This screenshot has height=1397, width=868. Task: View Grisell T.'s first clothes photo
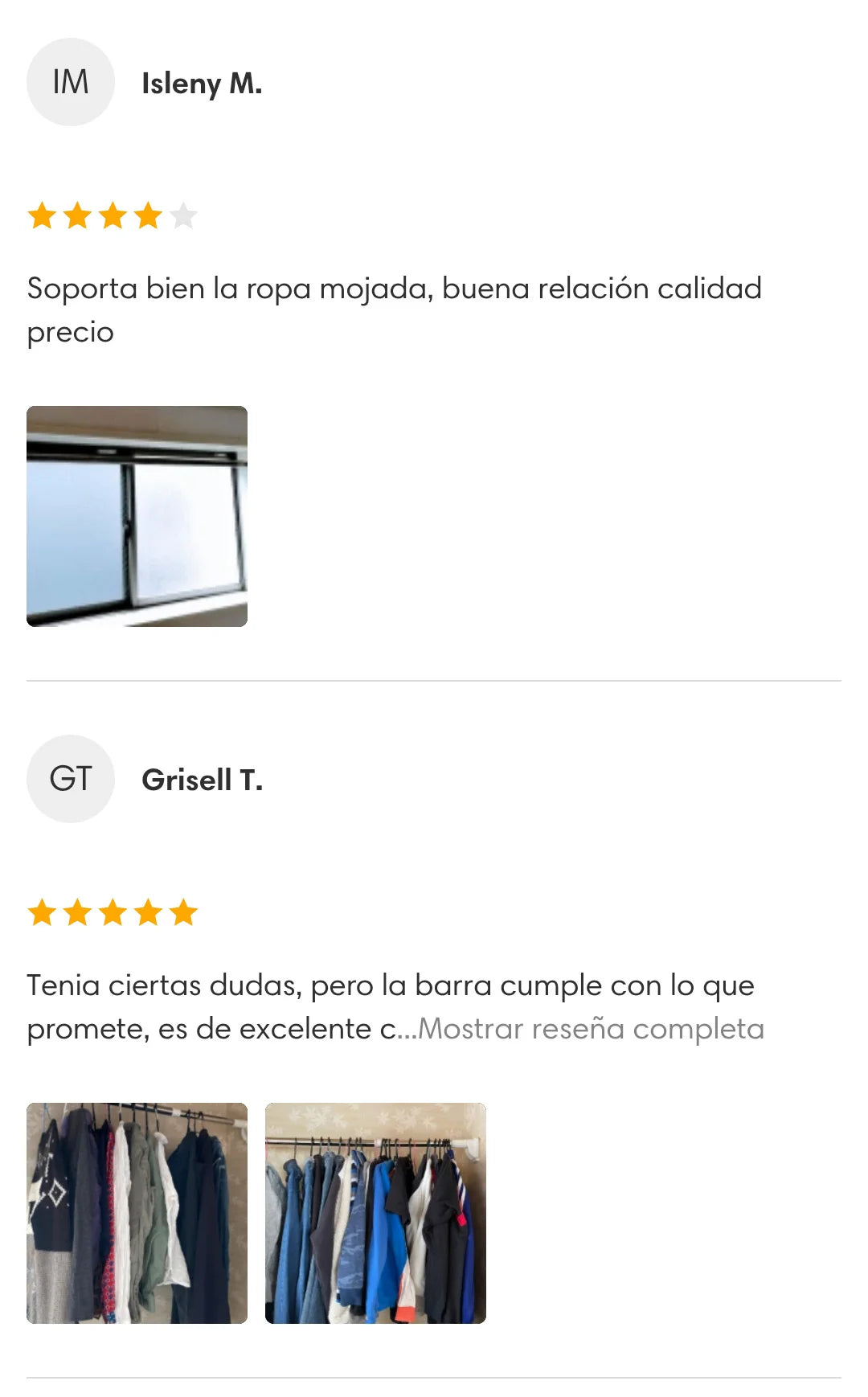click(x=137, y=1213)
